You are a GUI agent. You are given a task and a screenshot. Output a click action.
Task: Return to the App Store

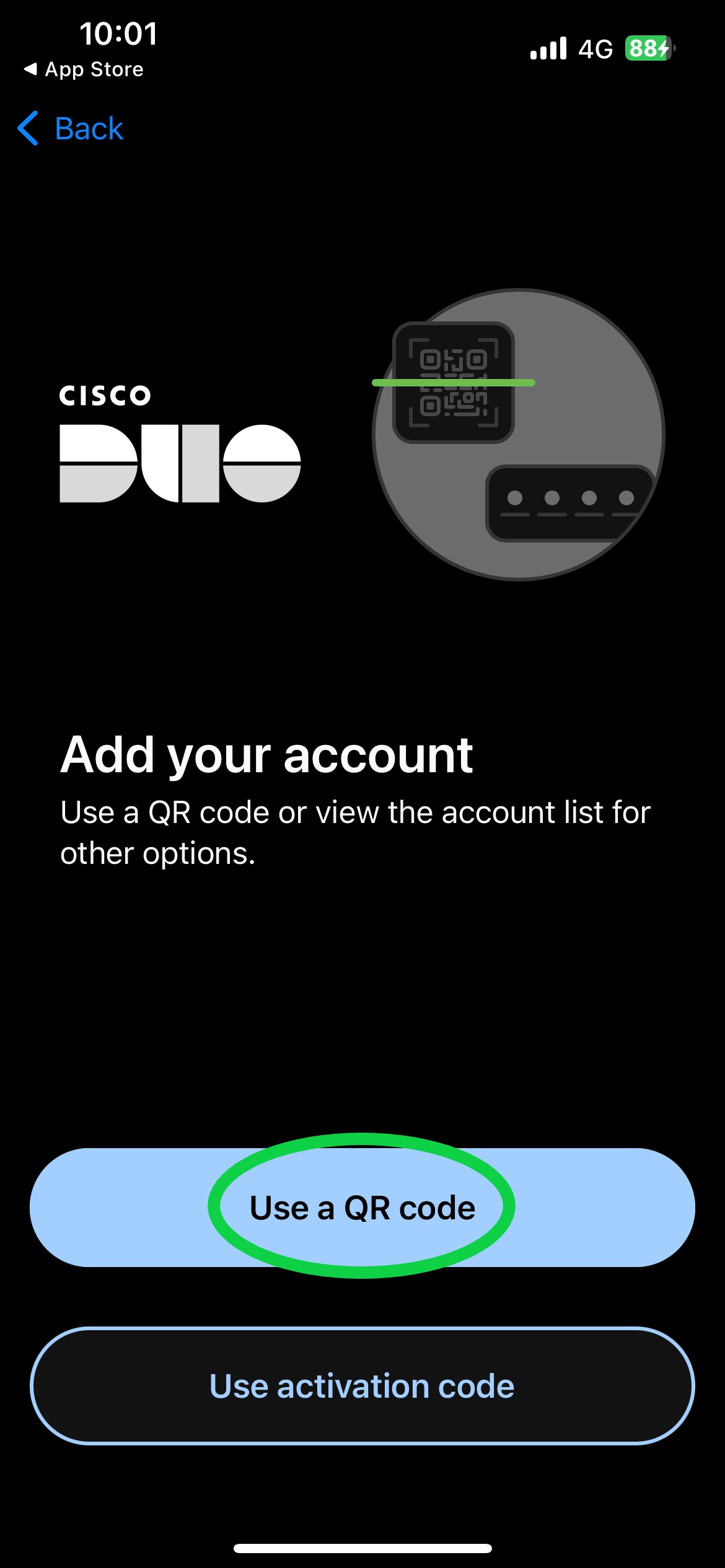(x=84, y=69)
